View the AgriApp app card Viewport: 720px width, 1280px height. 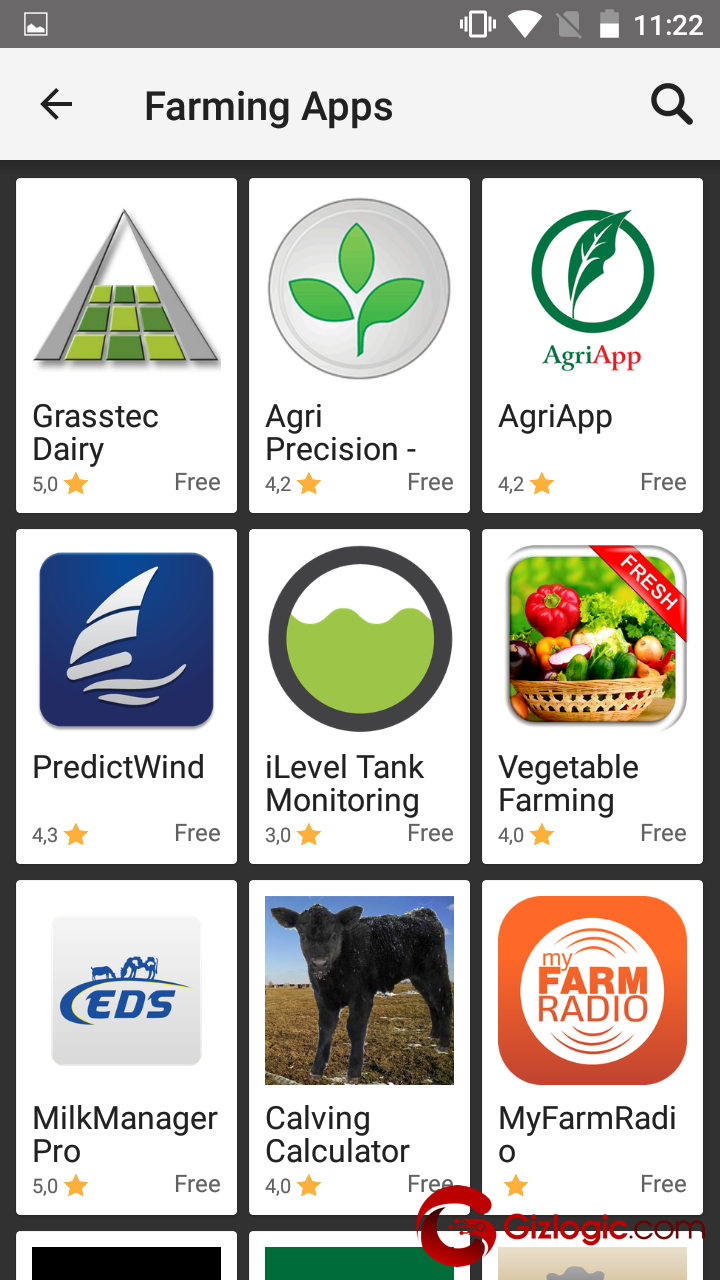pos(592,345)
